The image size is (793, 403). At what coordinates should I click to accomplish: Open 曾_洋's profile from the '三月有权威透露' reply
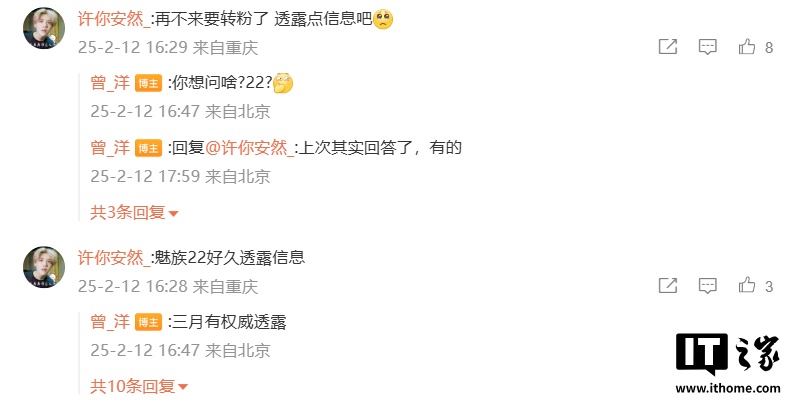(x=110, y=321)
